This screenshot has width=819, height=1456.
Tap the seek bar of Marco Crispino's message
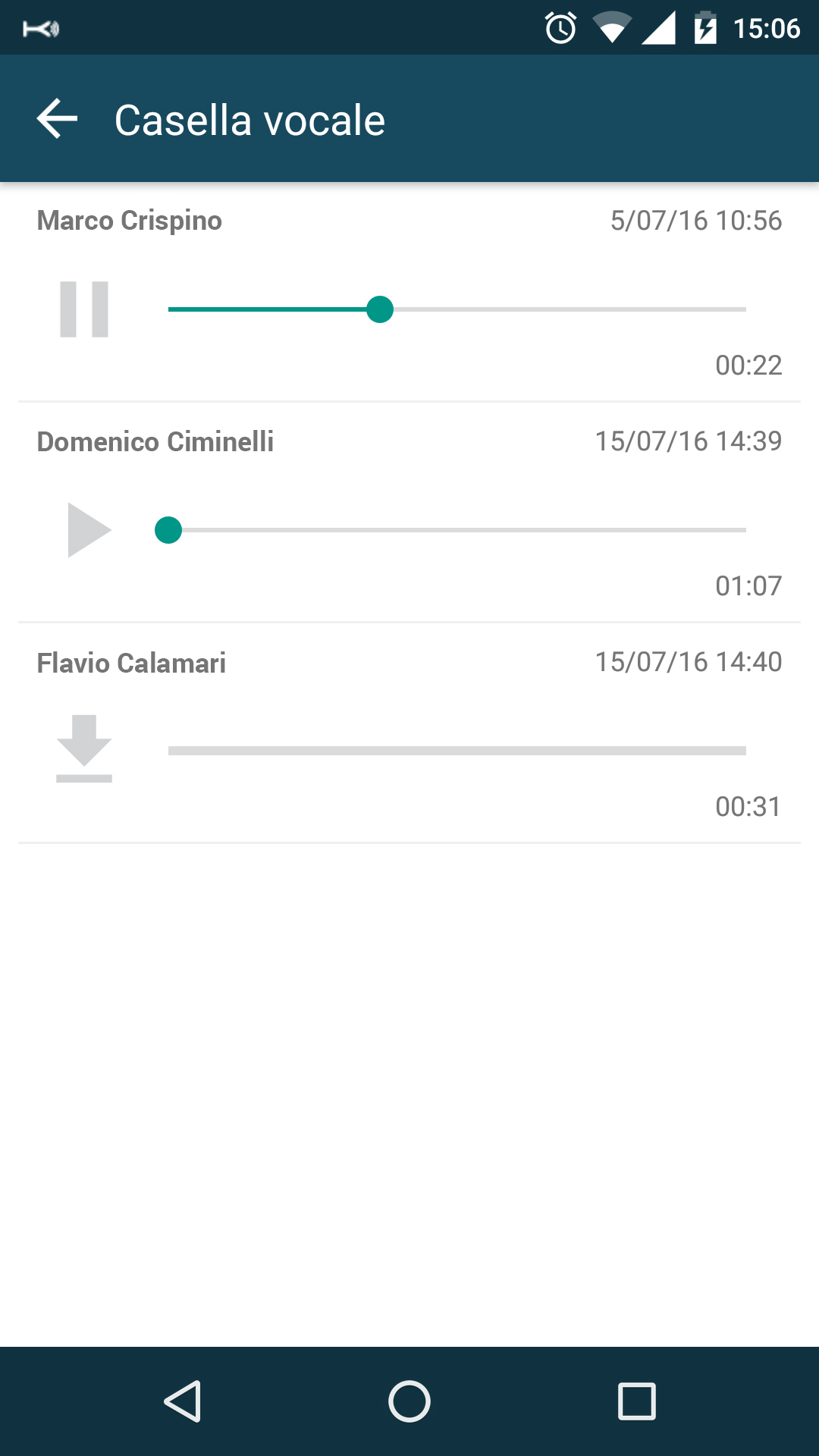pos(457,309)
